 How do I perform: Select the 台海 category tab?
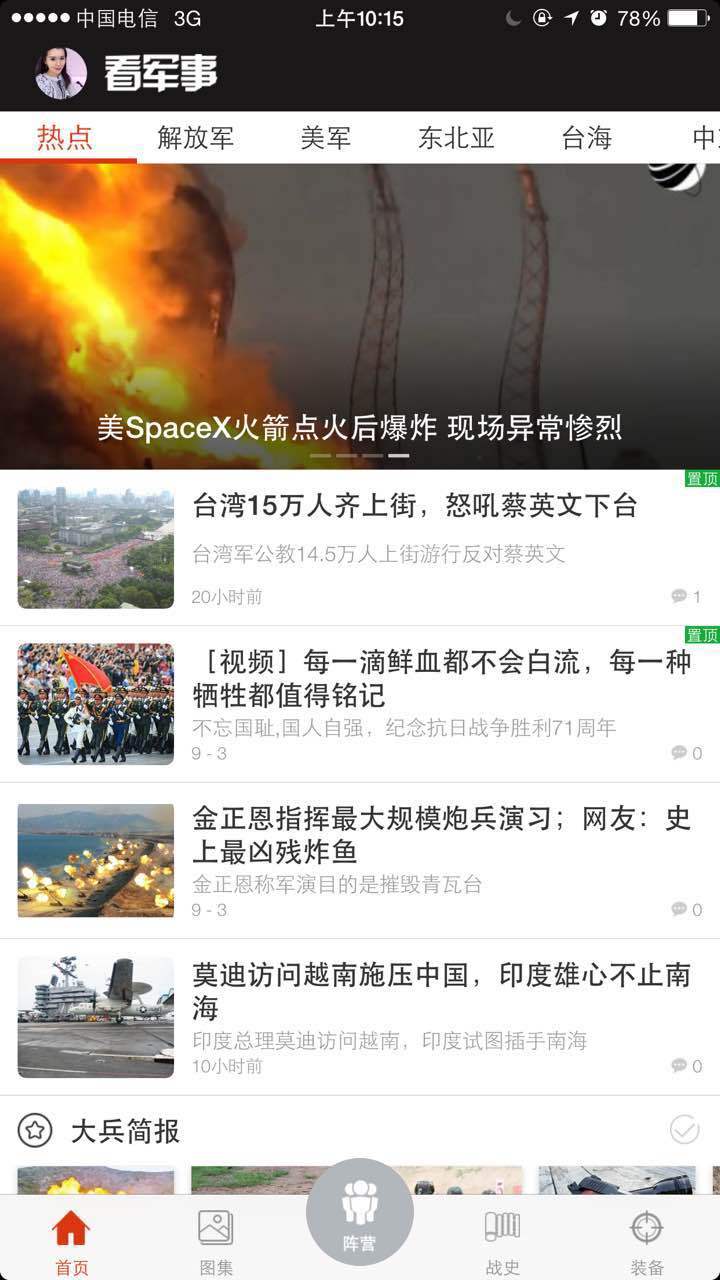click(x=587, y=138)
